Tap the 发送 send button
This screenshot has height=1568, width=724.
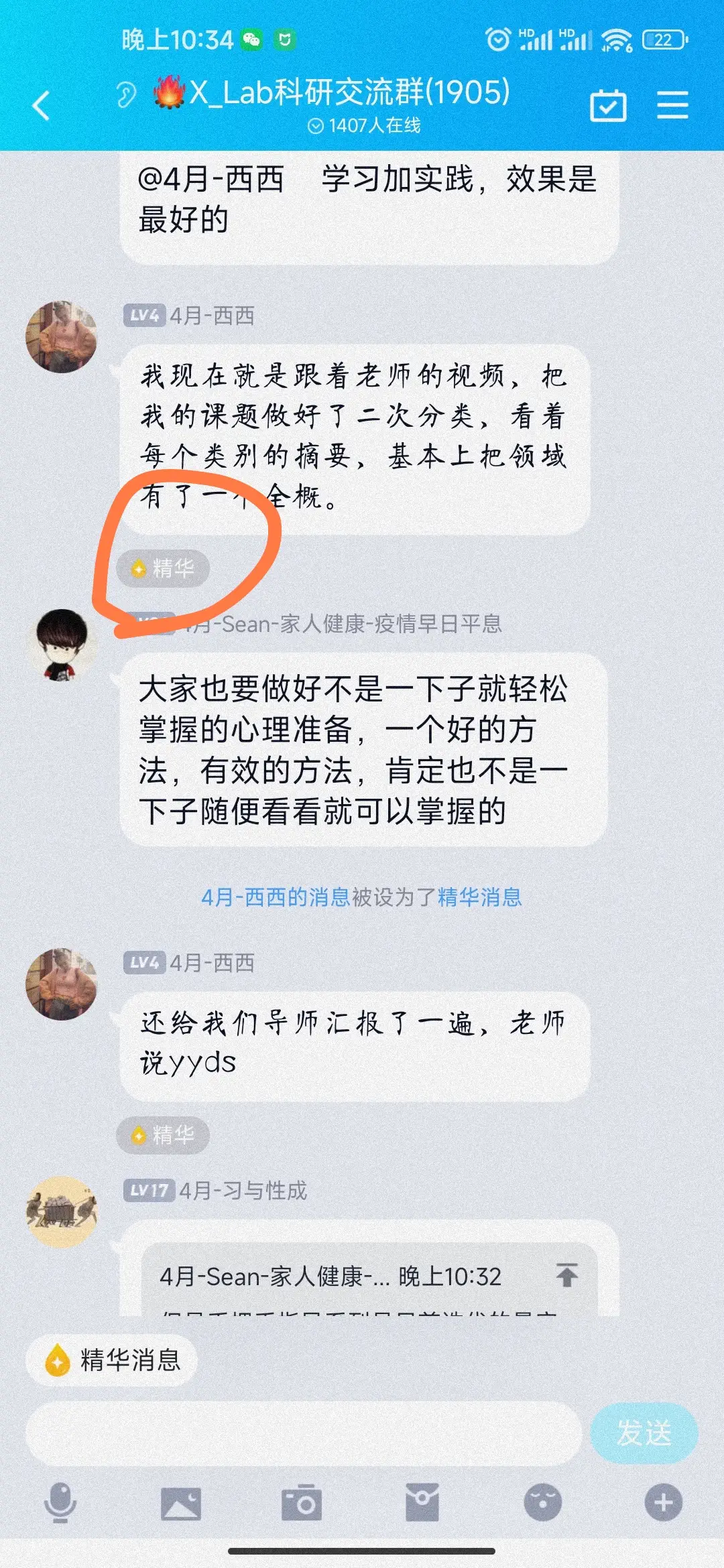[x=644, y=1433]
